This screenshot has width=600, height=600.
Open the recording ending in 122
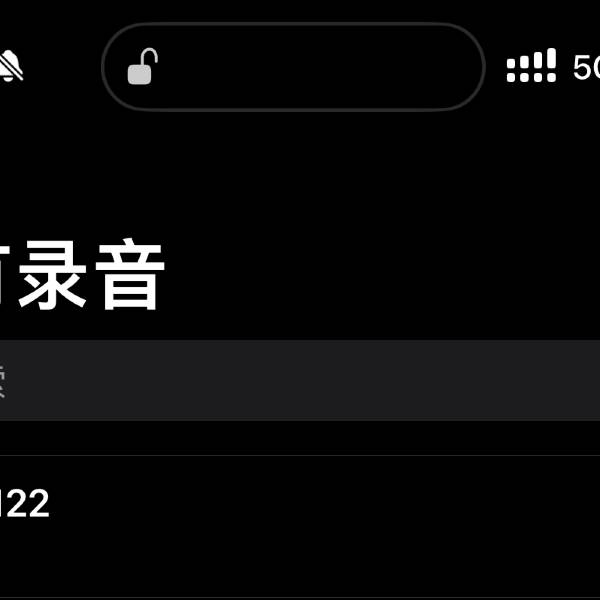tap(300, 527)
